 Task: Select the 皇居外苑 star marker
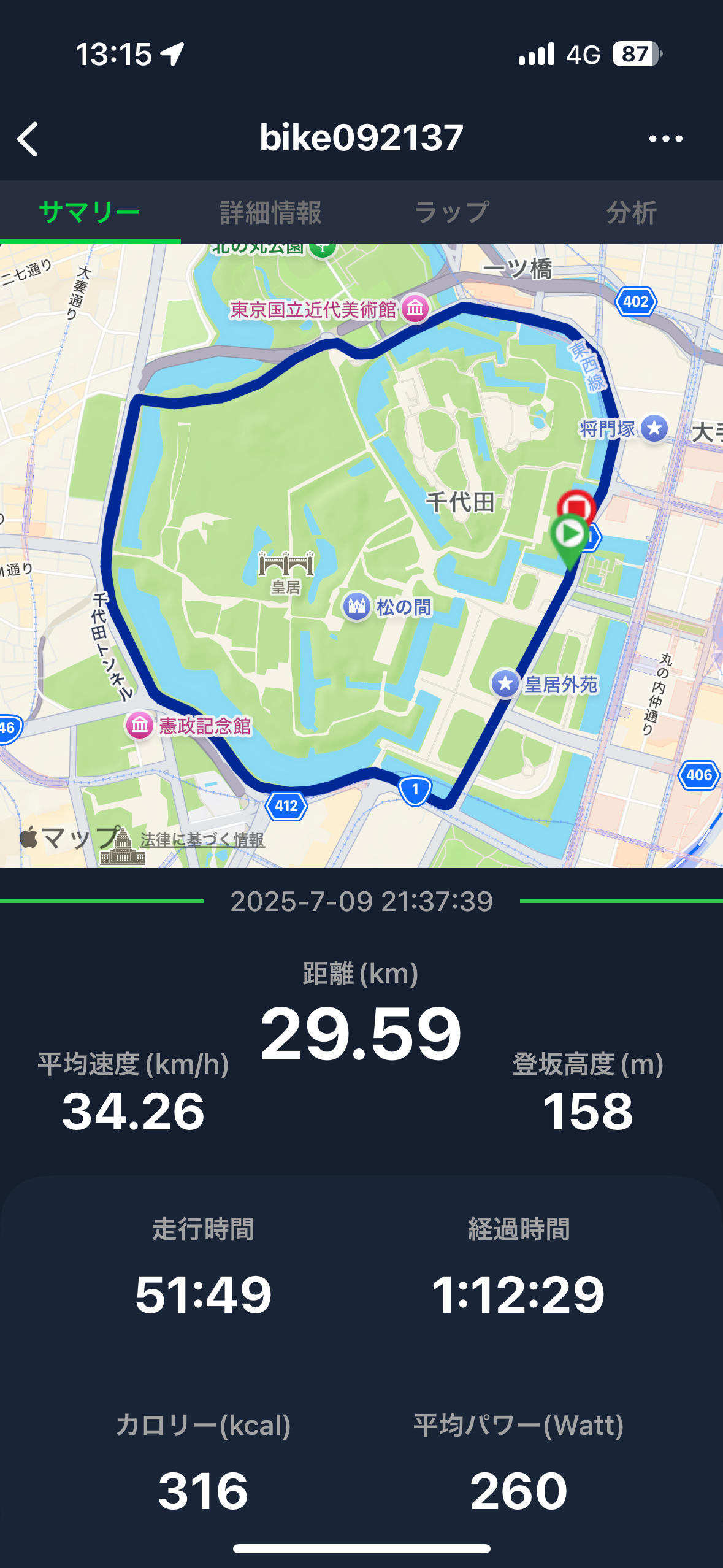(505, 683)
